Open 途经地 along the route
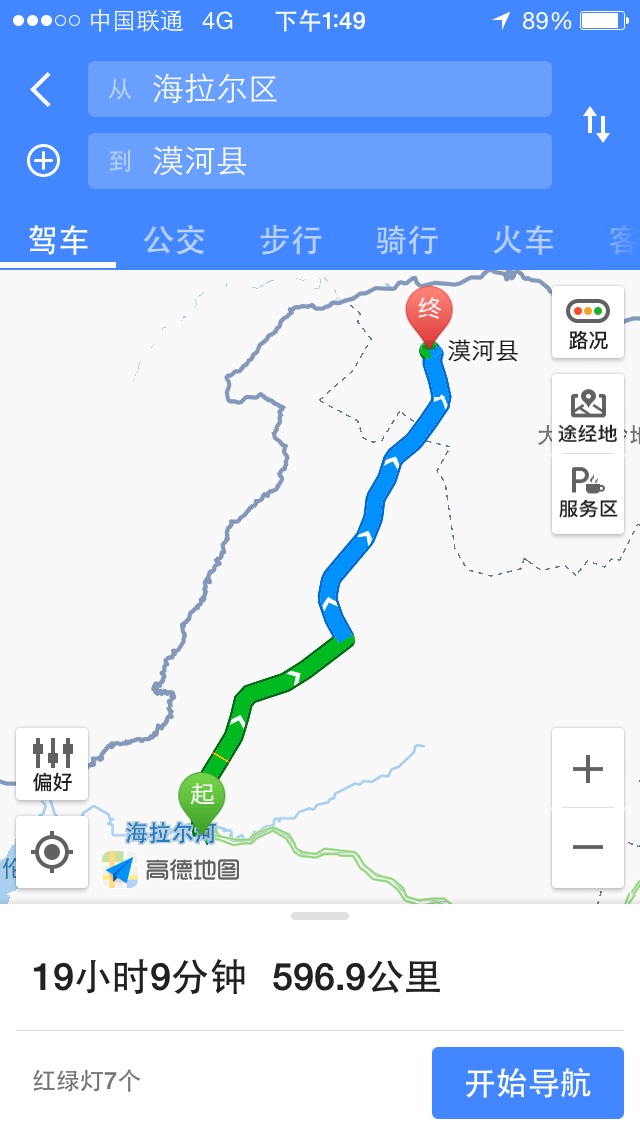 click(588, 416)
